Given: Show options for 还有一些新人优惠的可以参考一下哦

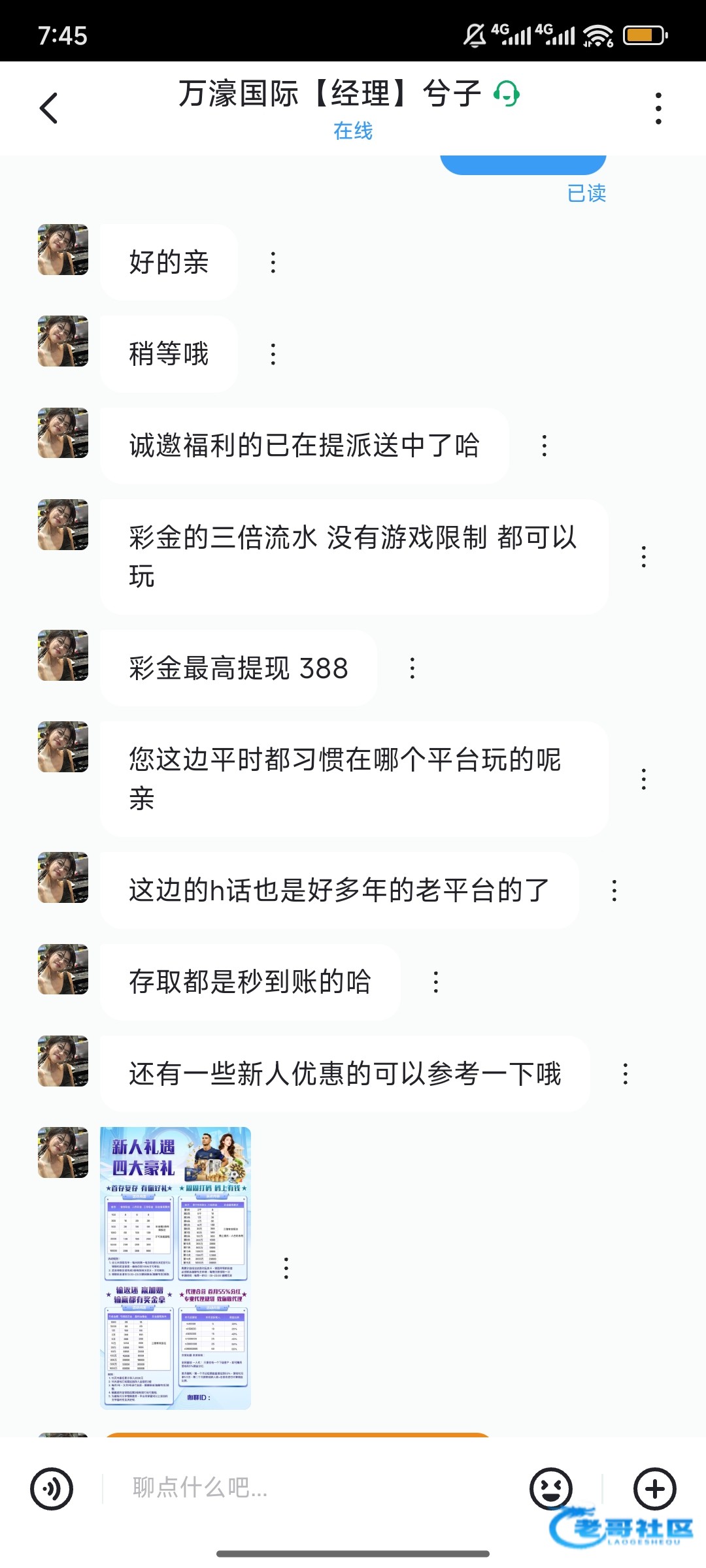Looking at the screenshot, I should click(x=625, y=1073).
